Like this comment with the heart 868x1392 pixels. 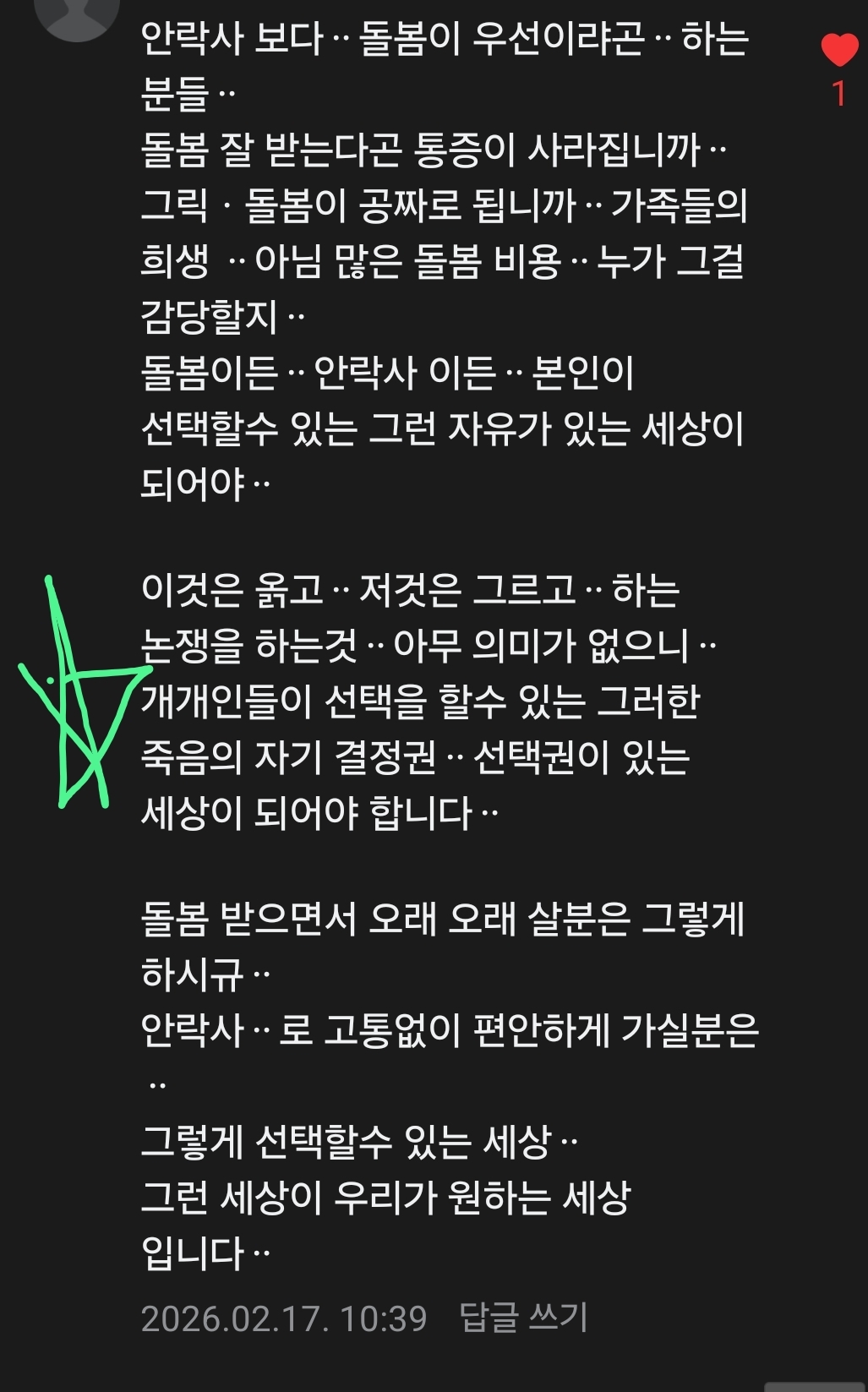838,51
